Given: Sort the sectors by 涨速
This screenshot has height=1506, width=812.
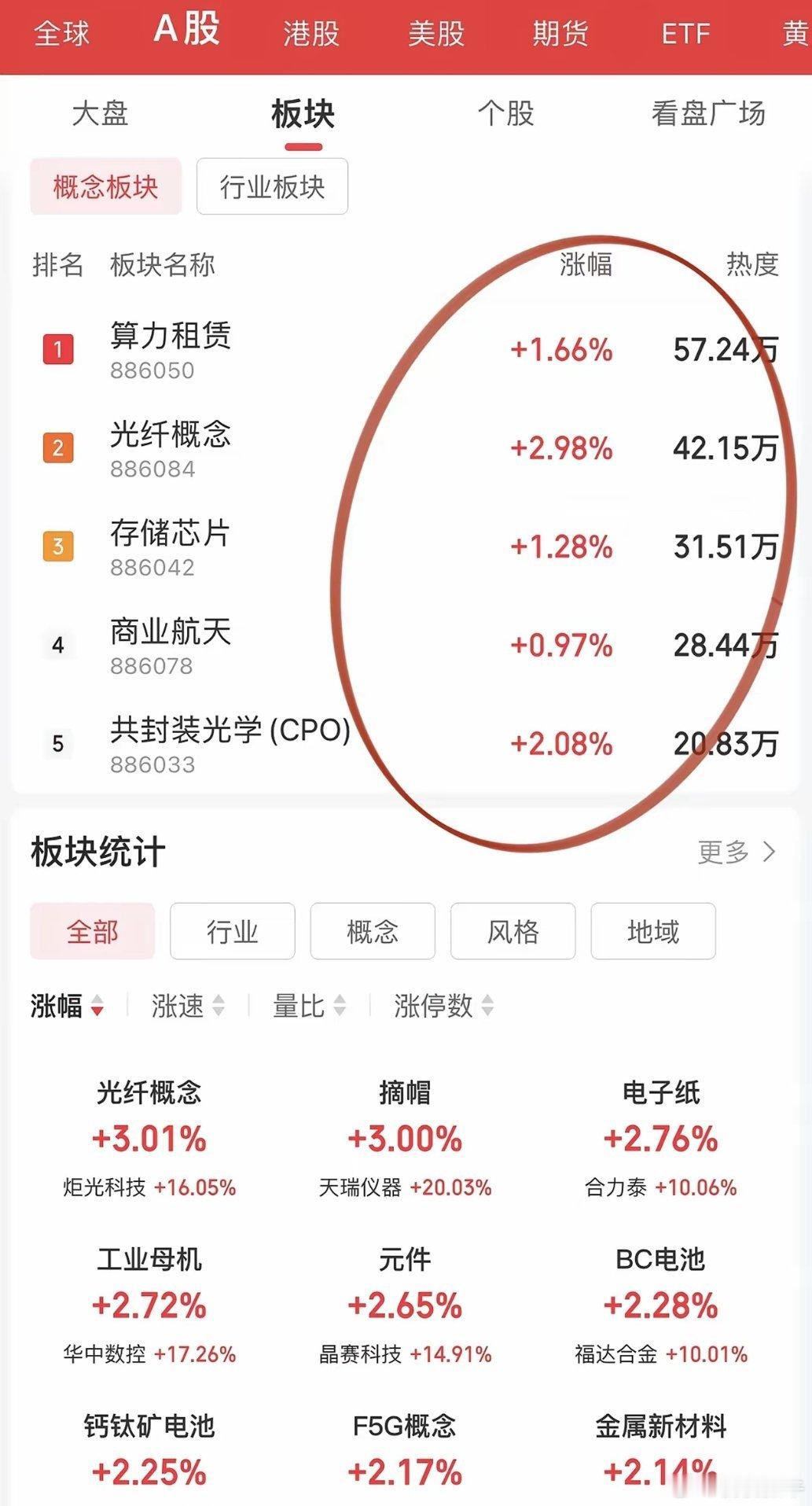Looking at the screenshot, I should [188, 1006].
